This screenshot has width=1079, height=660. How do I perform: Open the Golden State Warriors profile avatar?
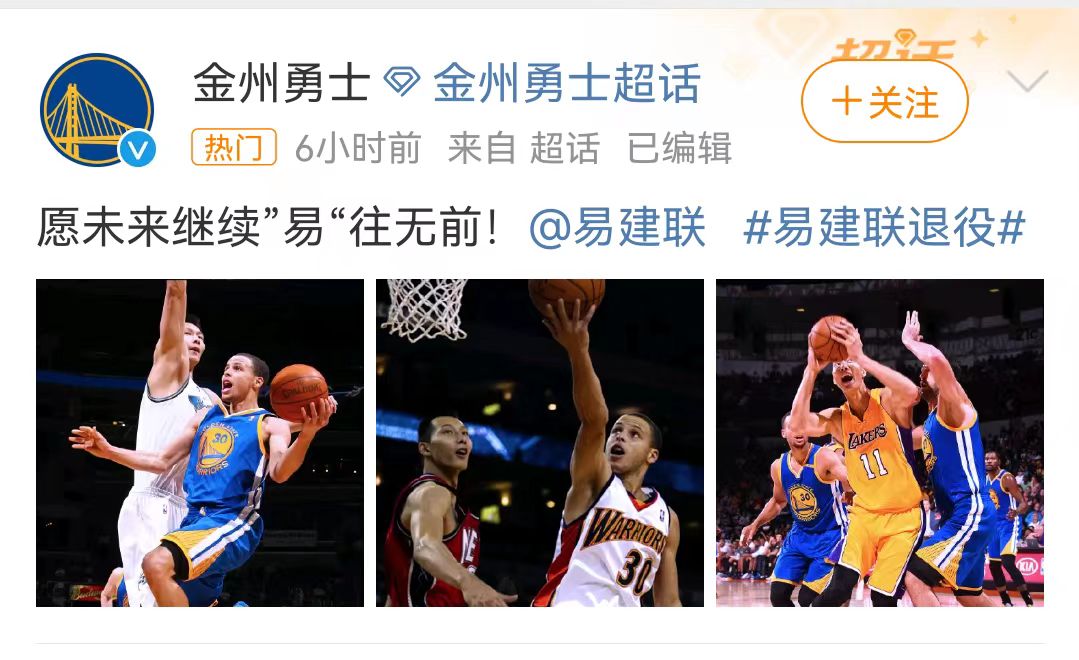click(x=97, y=110)
